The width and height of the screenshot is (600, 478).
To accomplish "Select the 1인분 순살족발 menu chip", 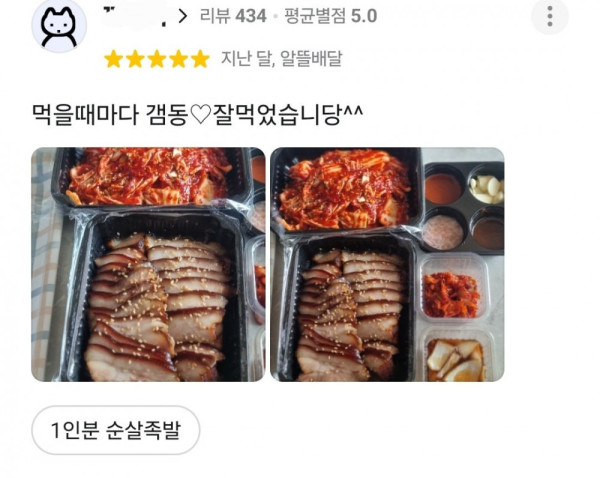I will [x=116, y=431].
